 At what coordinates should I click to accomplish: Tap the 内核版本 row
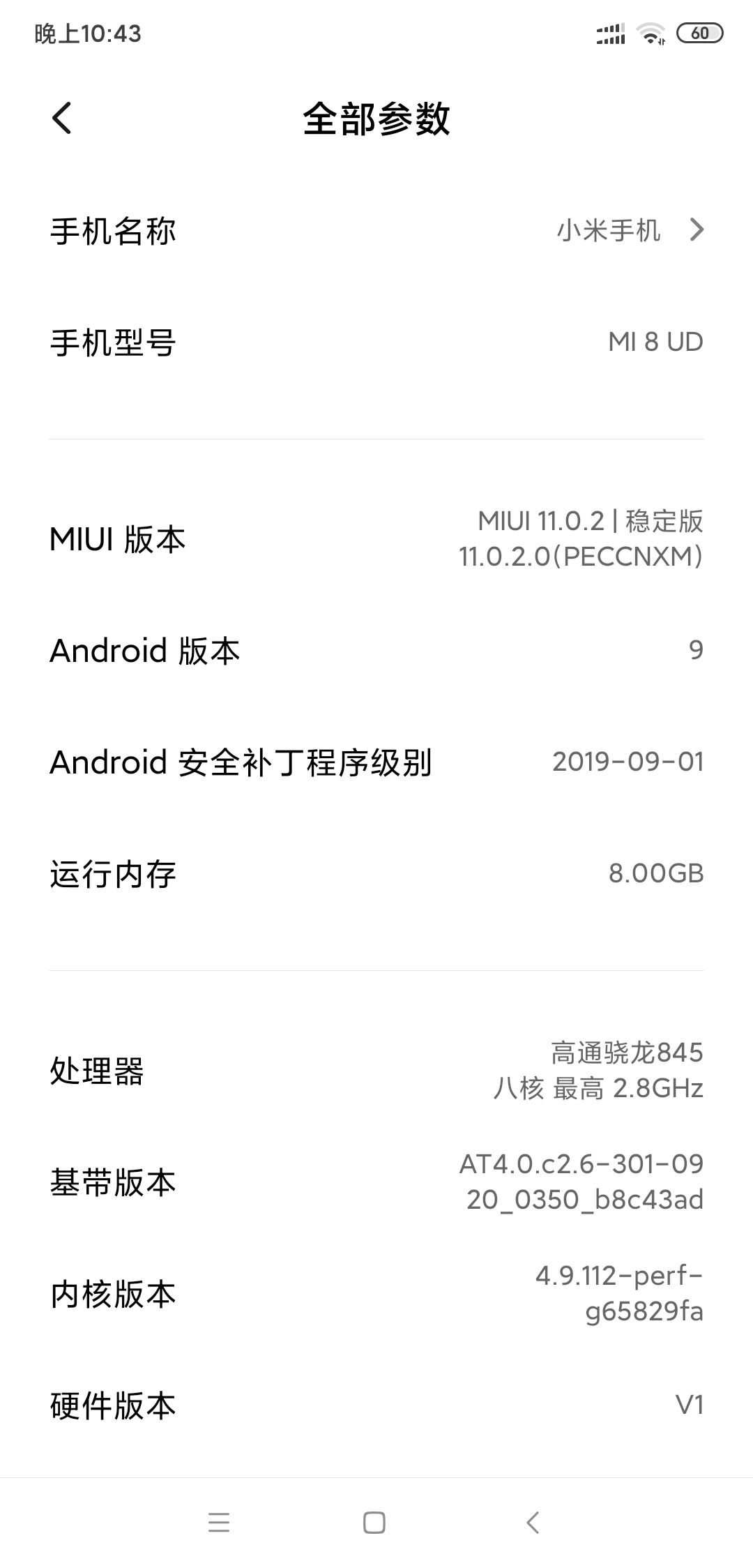coord(376,1293)
